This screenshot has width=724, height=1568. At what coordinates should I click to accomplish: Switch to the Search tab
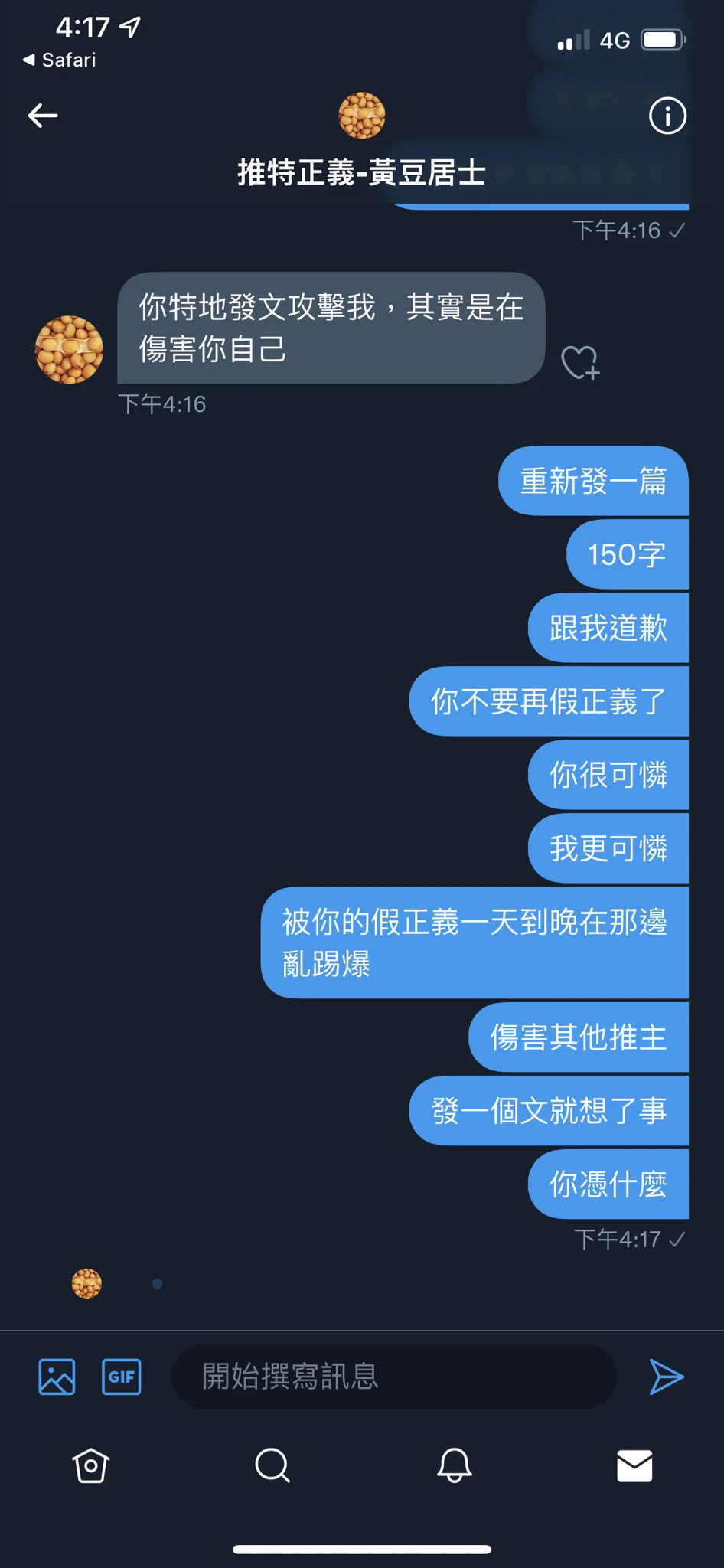(x=272, y=1466)
